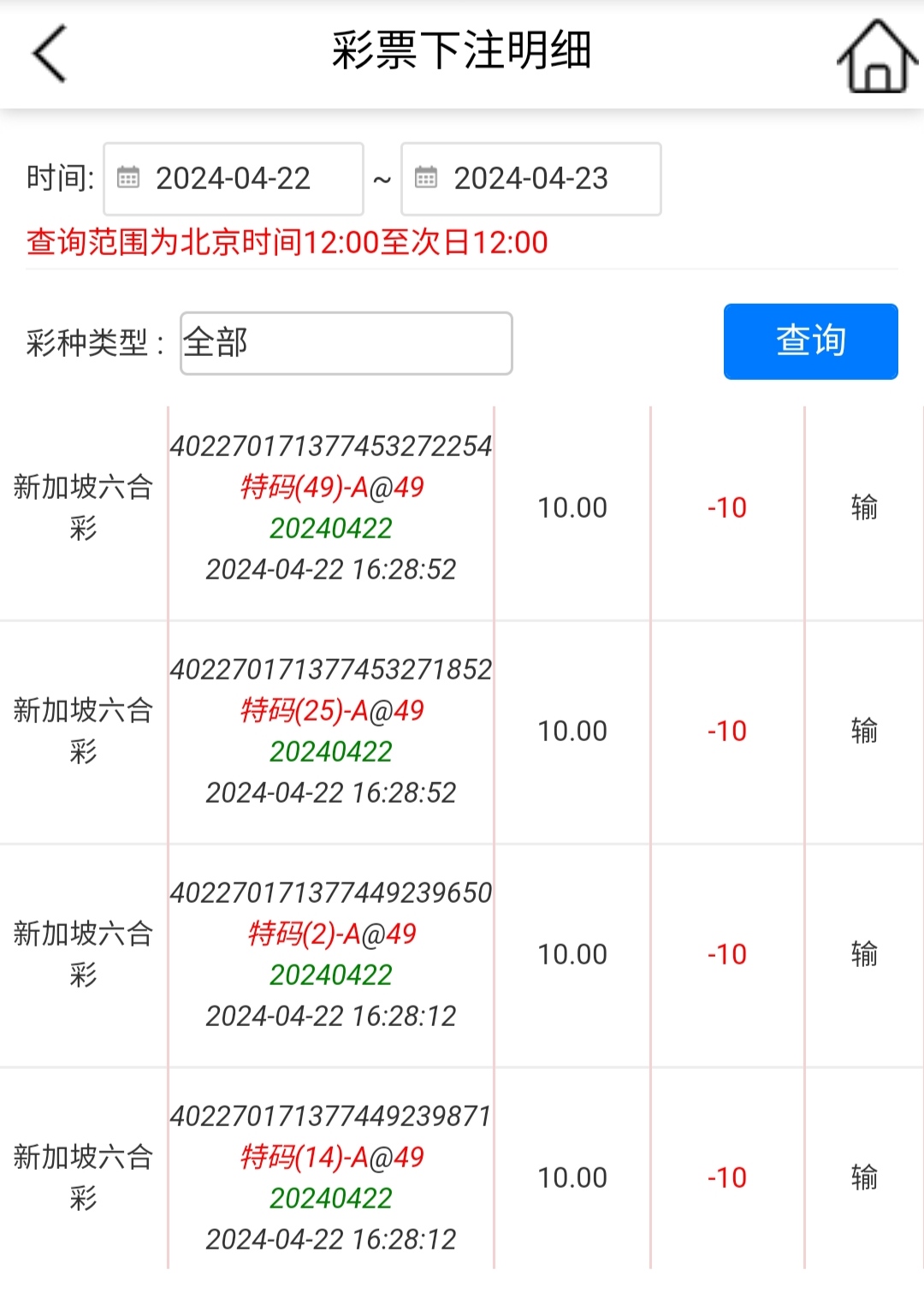The image size is (924, 1293).
Task: Open the end date picker 2024-04-23
Action: coord(531,179)
